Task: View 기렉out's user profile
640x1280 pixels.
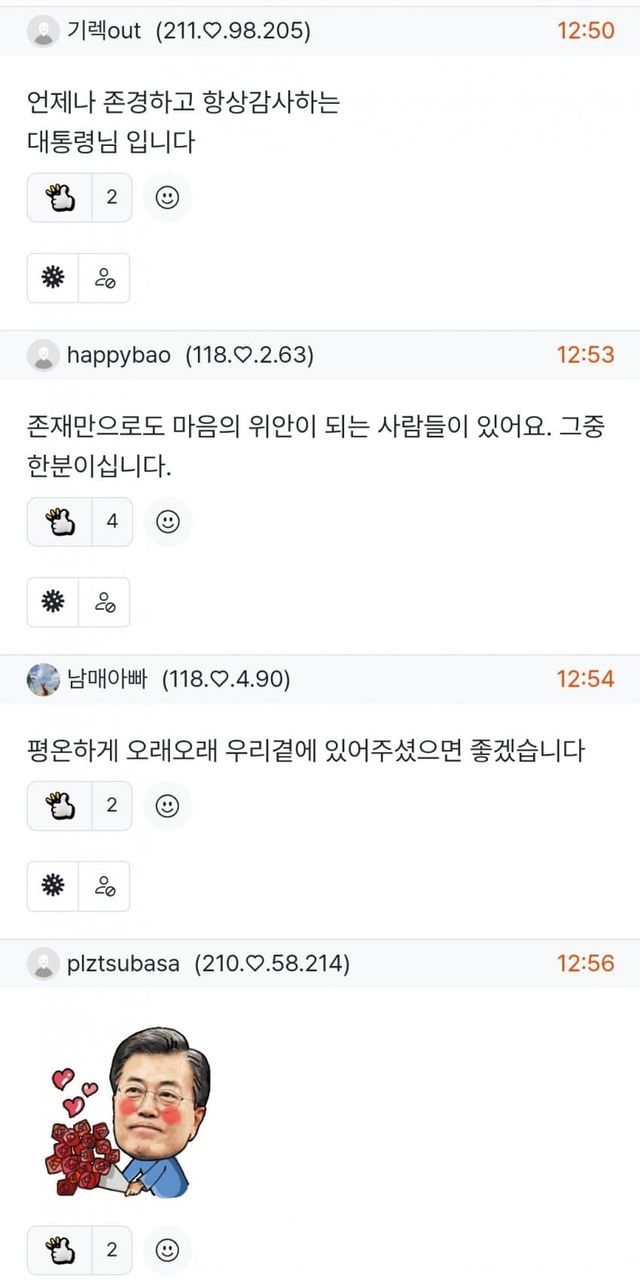Action: (106, 31)
